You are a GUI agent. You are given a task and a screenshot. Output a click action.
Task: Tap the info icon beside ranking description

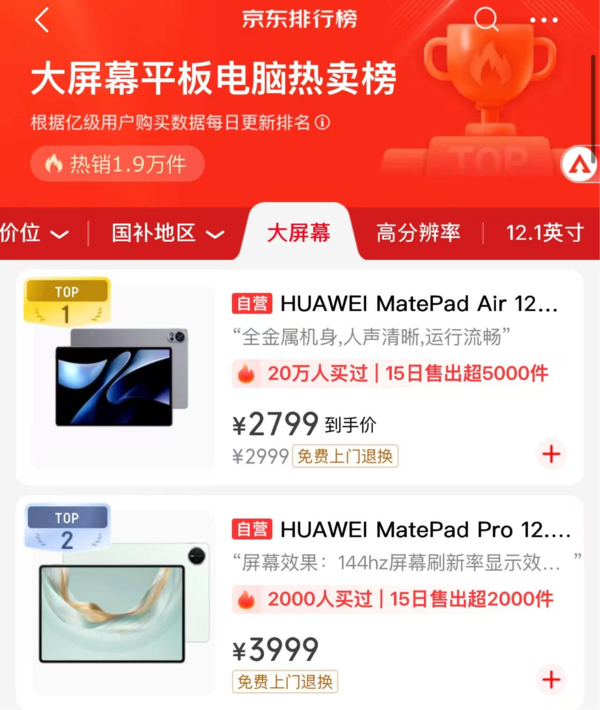click(x=323, y=123)
